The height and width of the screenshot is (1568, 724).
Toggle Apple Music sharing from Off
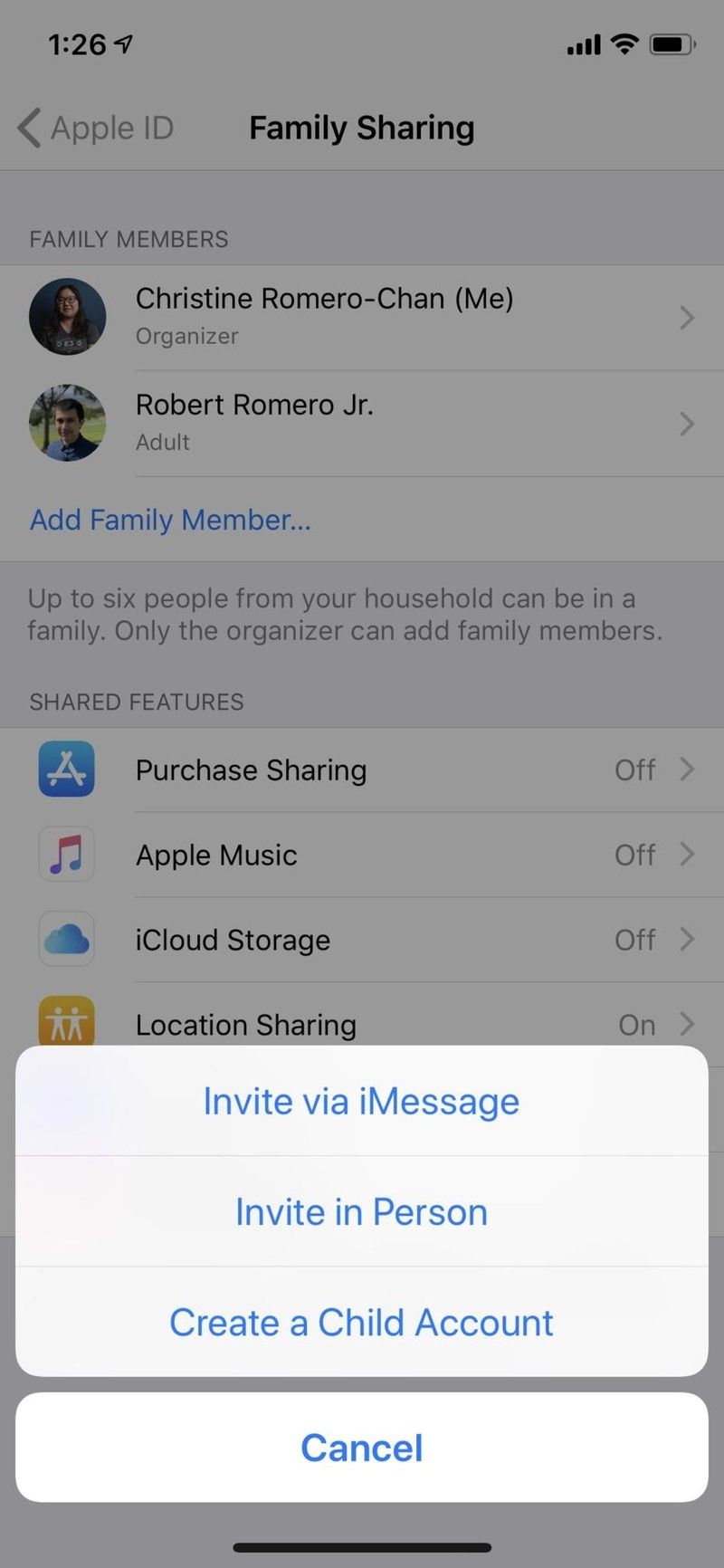[635, 855]
